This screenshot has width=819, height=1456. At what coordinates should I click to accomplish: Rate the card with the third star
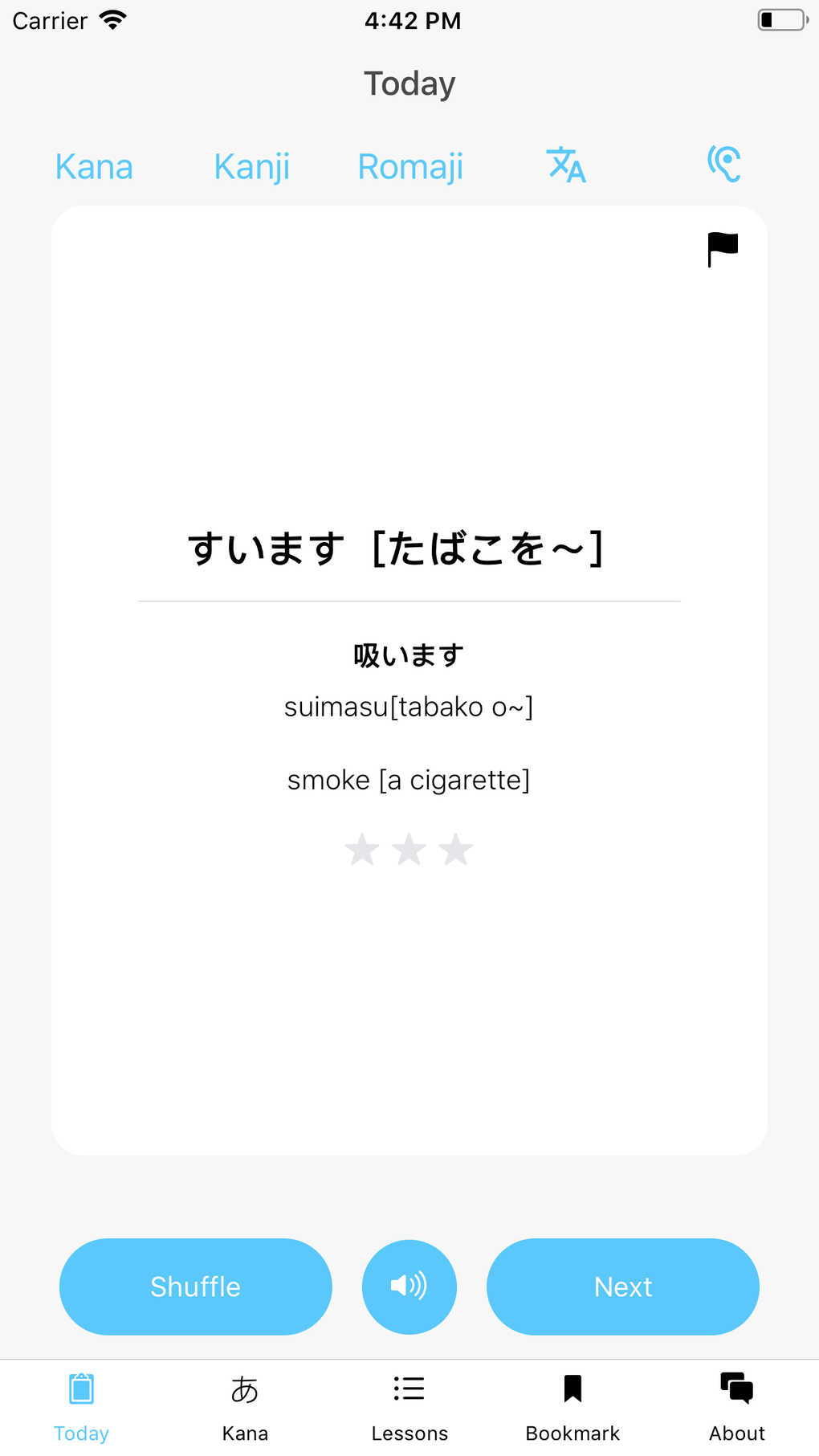456,849
